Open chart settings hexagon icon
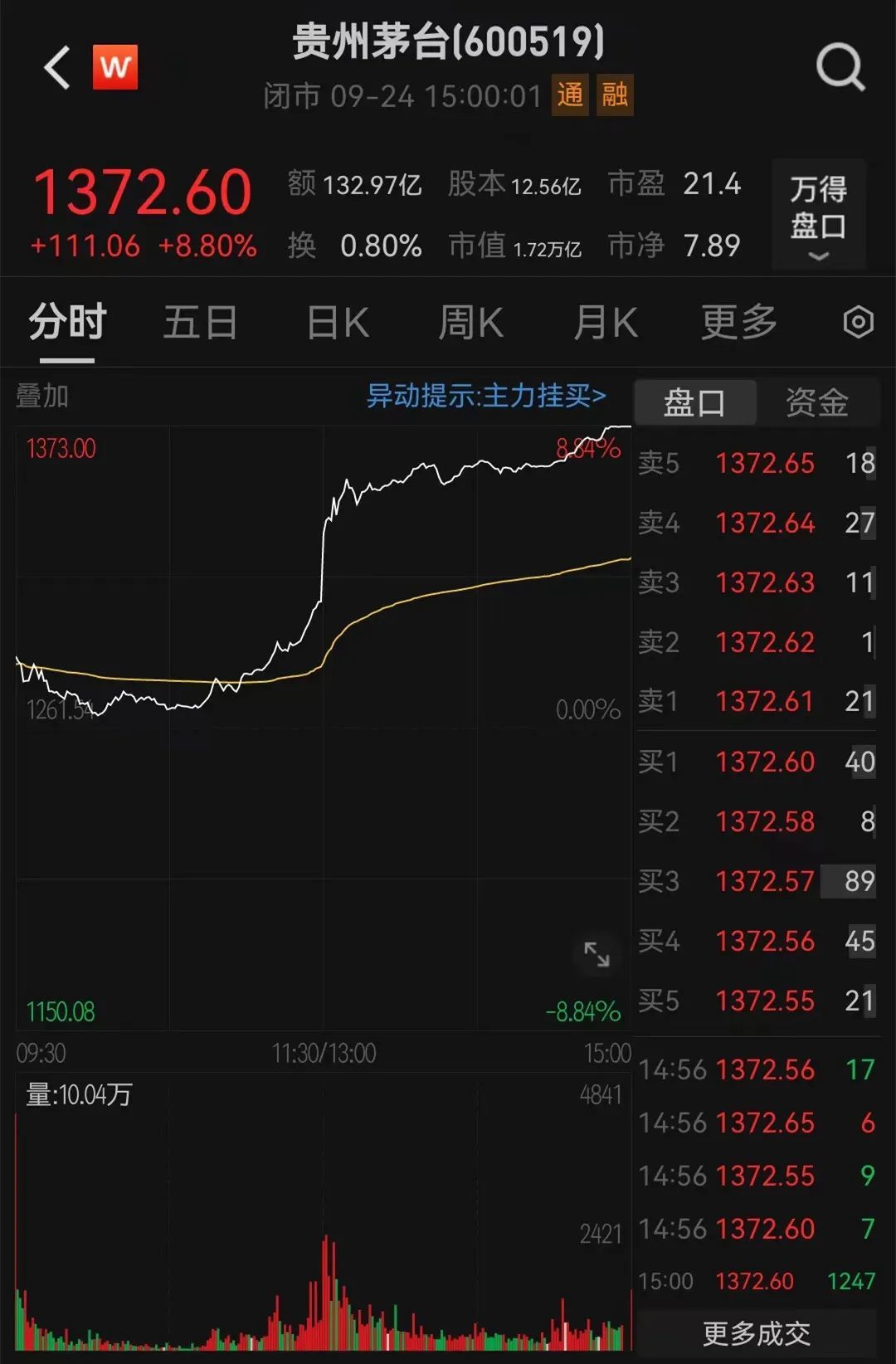The height and width of the screenshot is (1364, 896). pyautogui.click(x=858, y=322)
